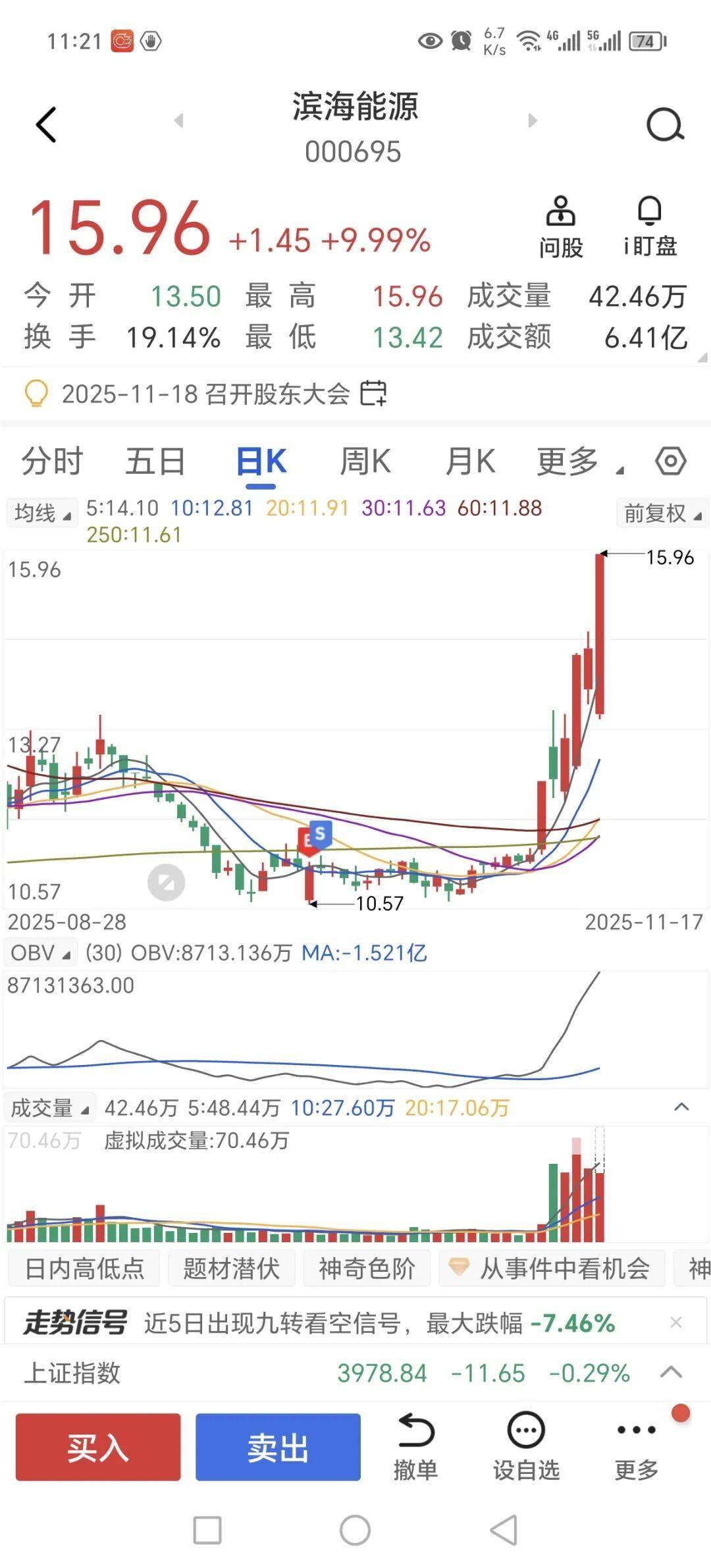Open the i盯盘 alert icon
Screen dimensions: 711x1568
[648, 224]
